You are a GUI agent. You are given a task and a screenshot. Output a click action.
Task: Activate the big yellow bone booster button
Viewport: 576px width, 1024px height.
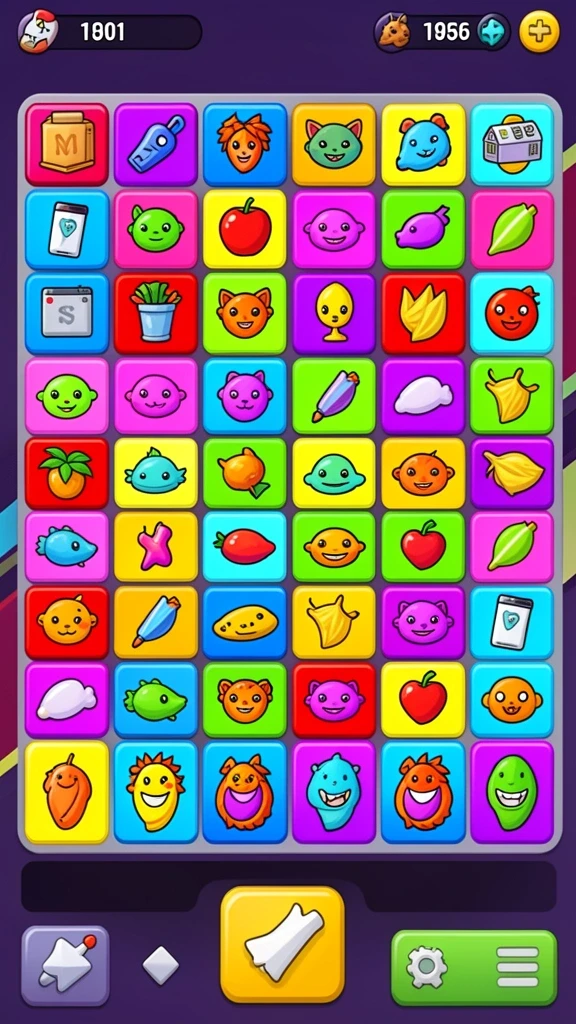point(282,944)
